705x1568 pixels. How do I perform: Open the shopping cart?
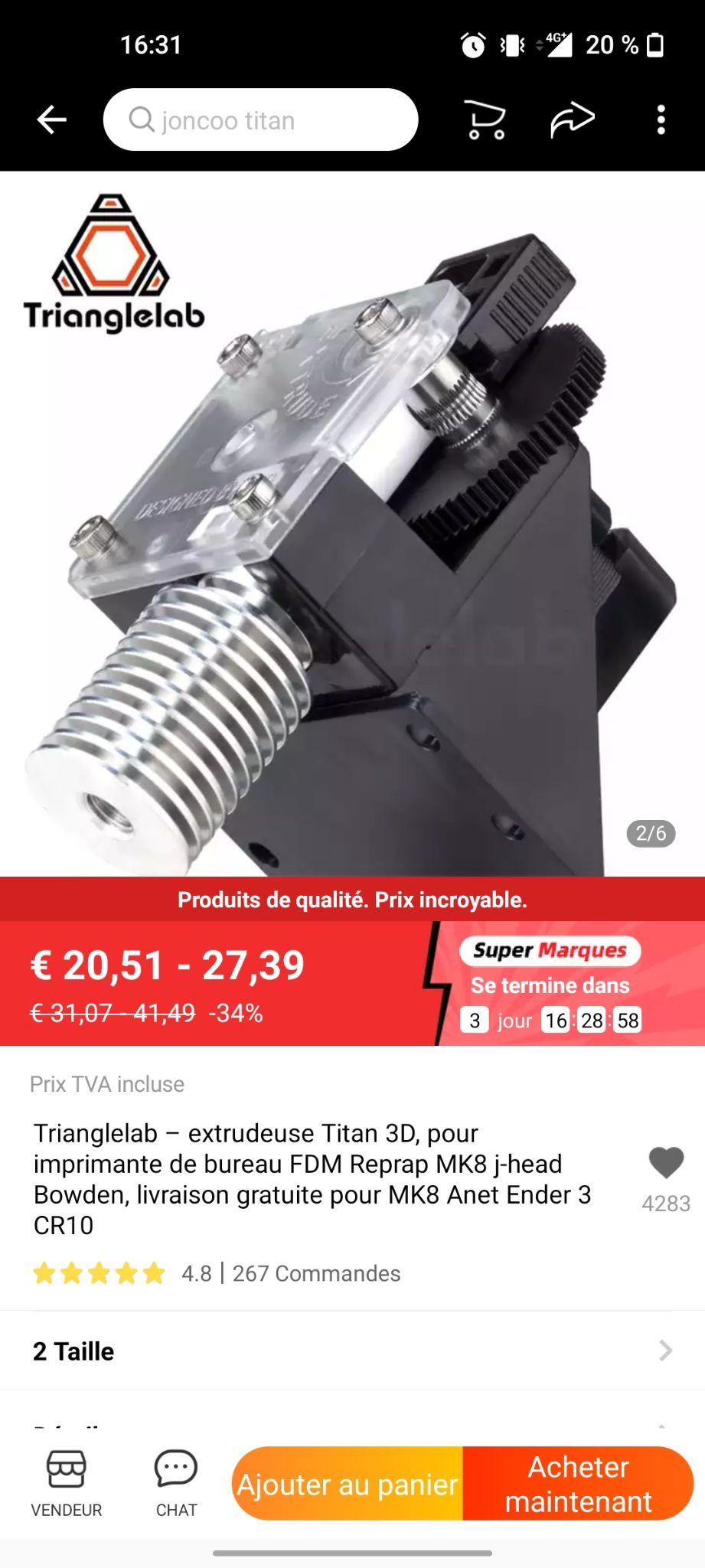(485, 120)
